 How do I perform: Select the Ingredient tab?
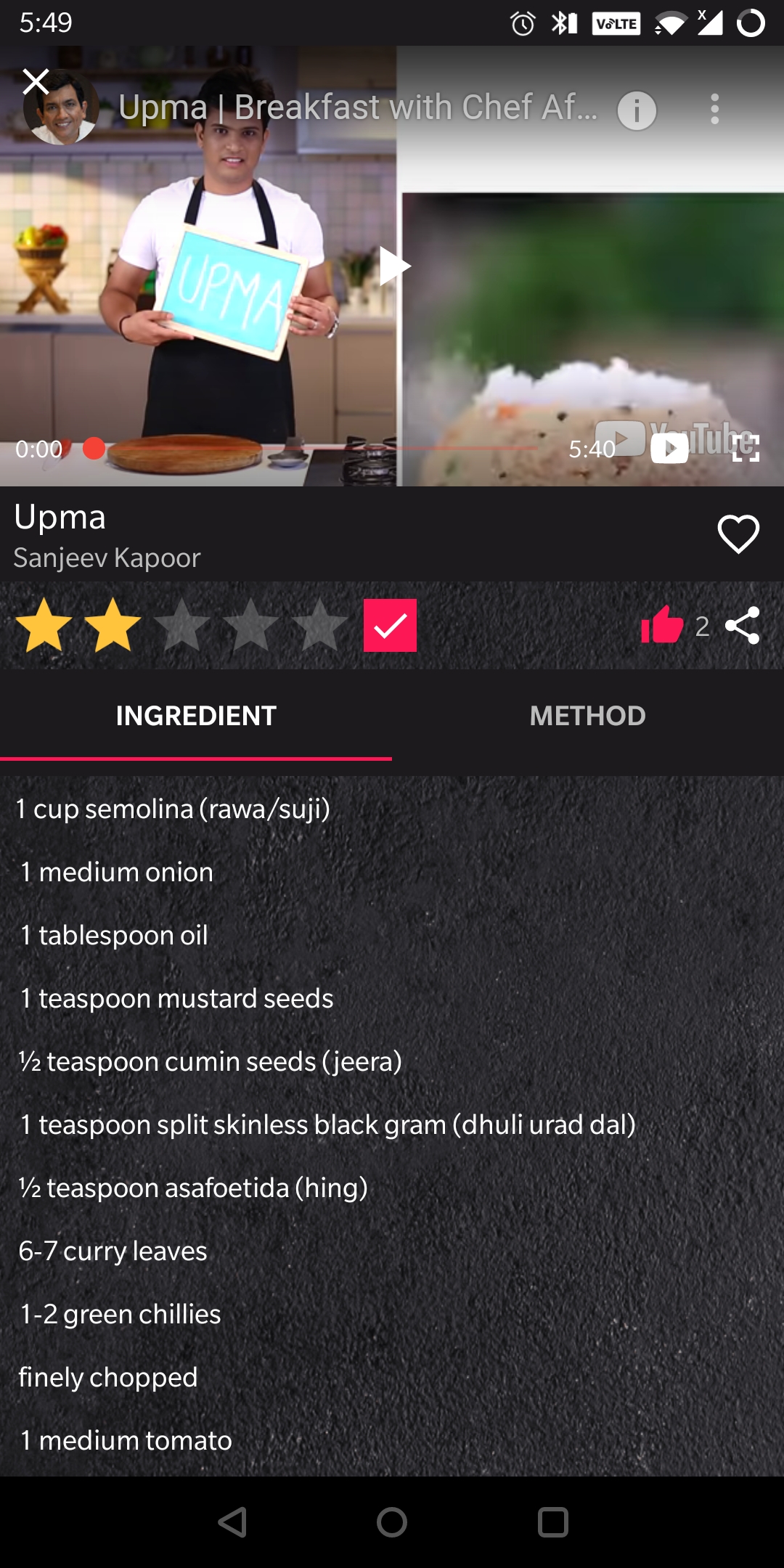pos(196,716)
